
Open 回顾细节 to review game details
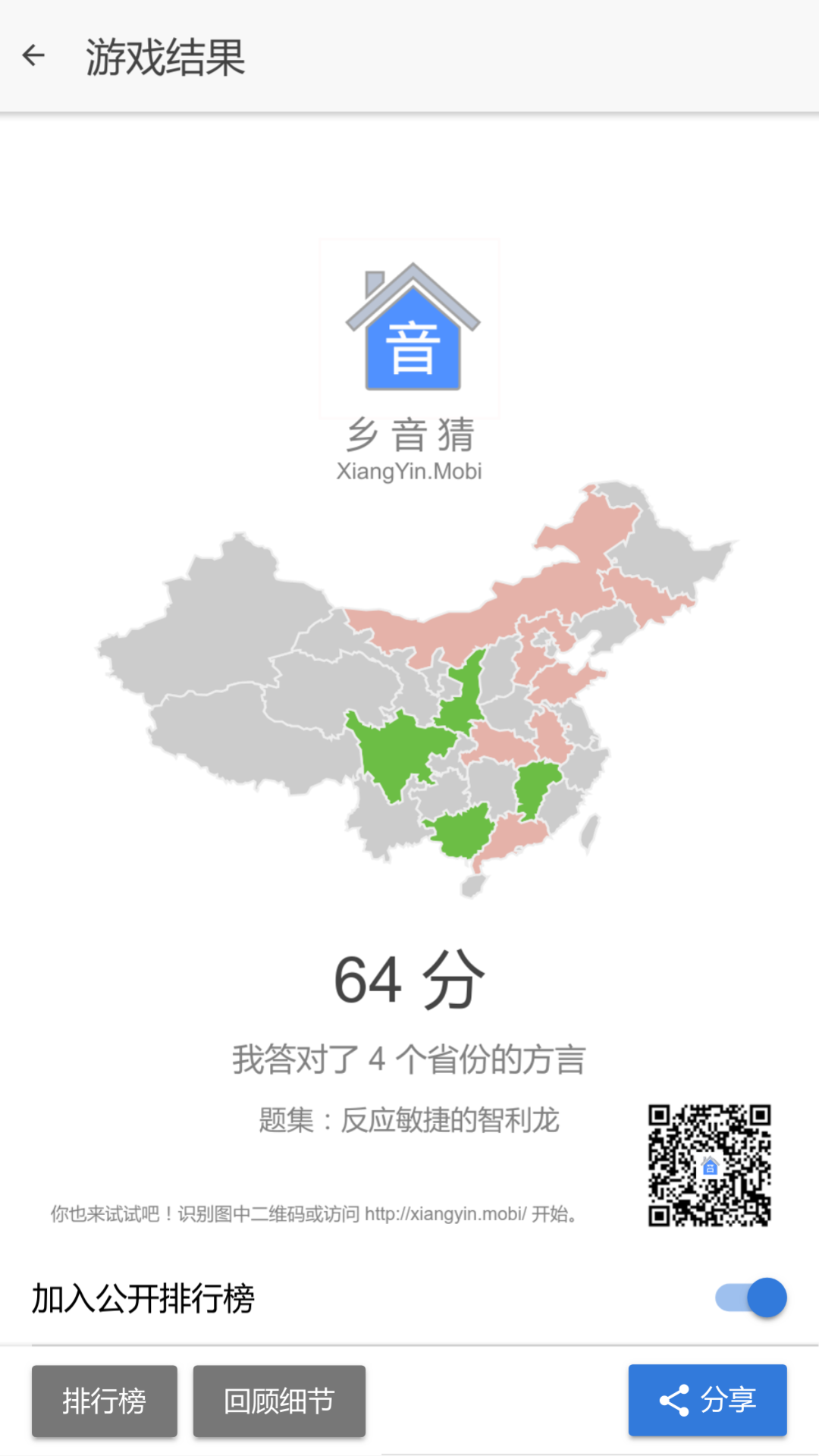pos(279,1401)
